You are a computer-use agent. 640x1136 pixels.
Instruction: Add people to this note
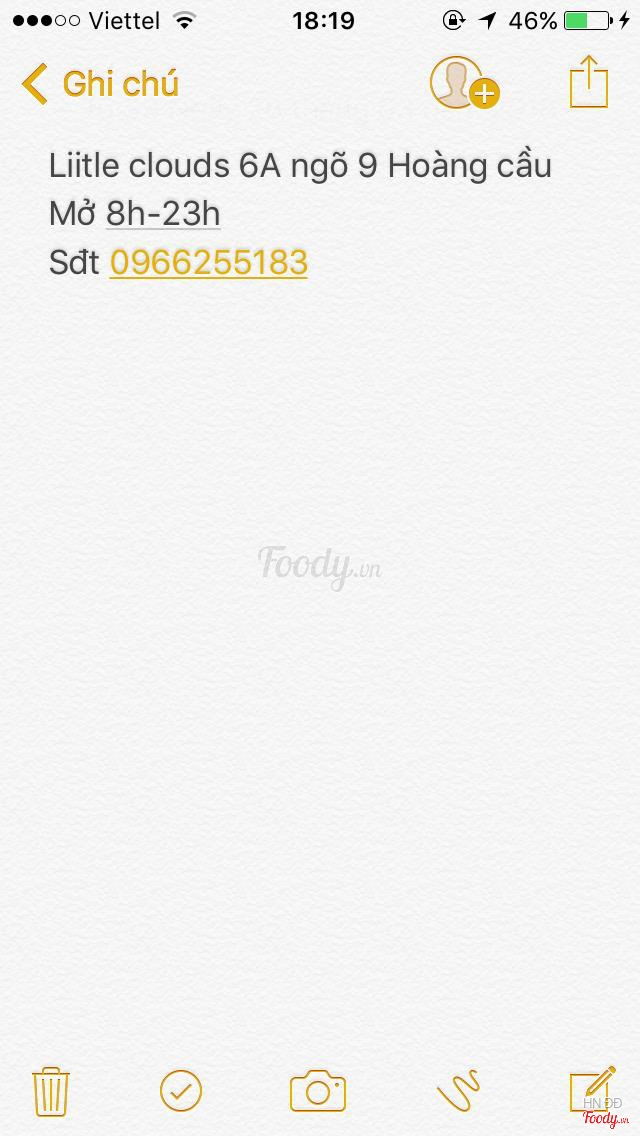(x=463, y=83)
